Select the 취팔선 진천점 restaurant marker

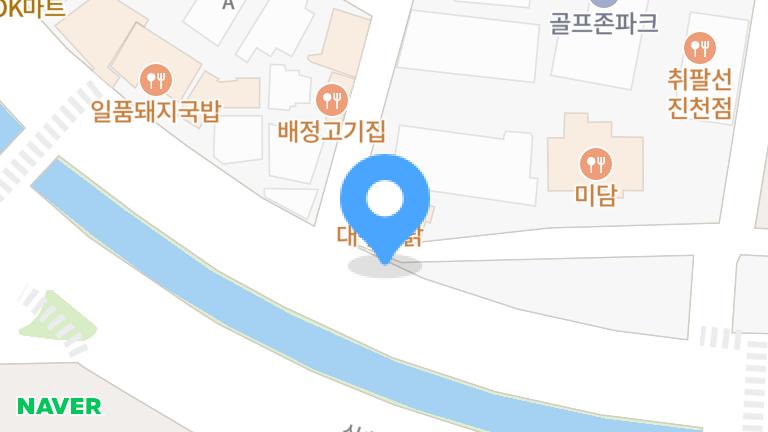tap(700, 46)
